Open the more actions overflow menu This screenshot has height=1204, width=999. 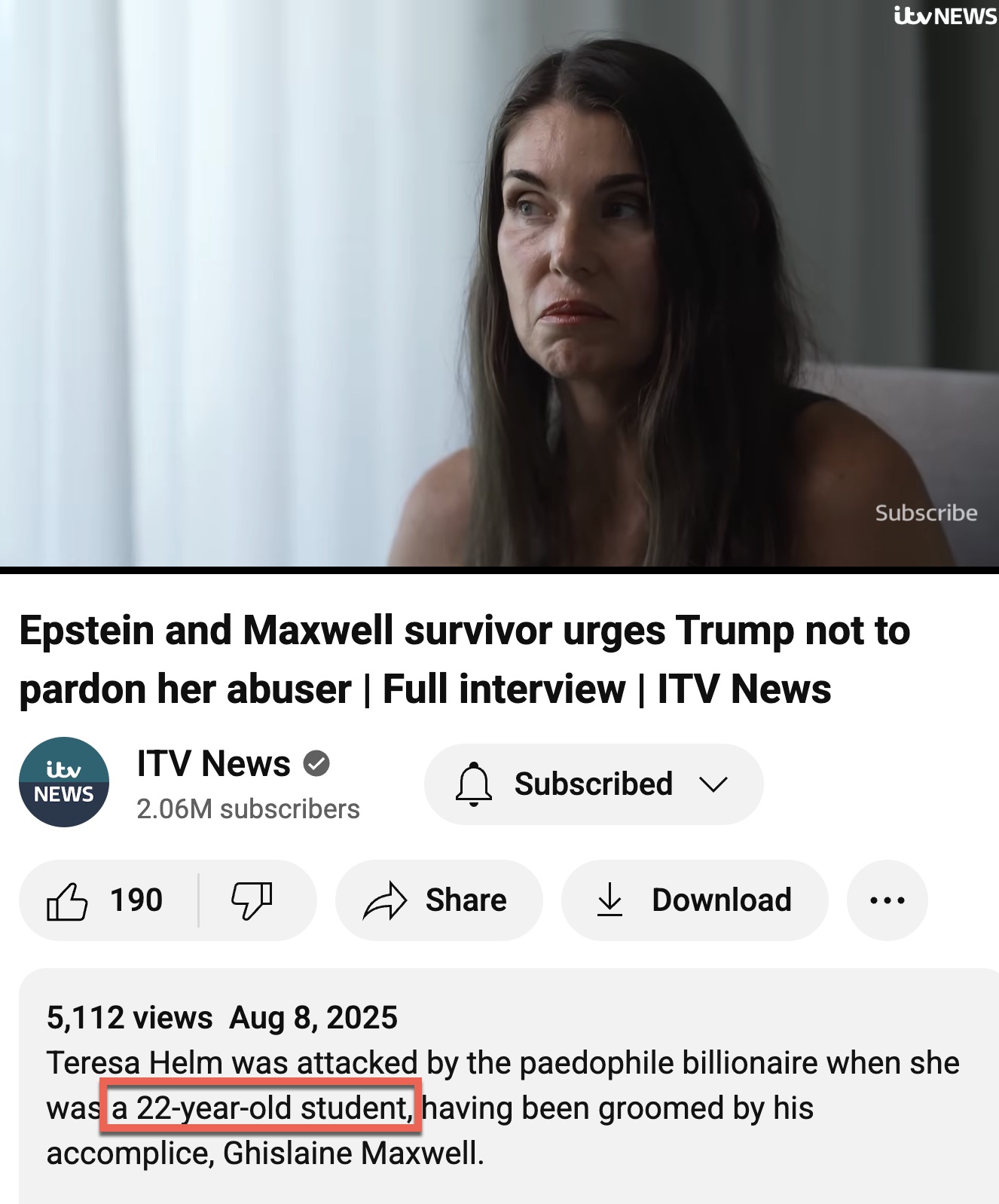[887, 900]
